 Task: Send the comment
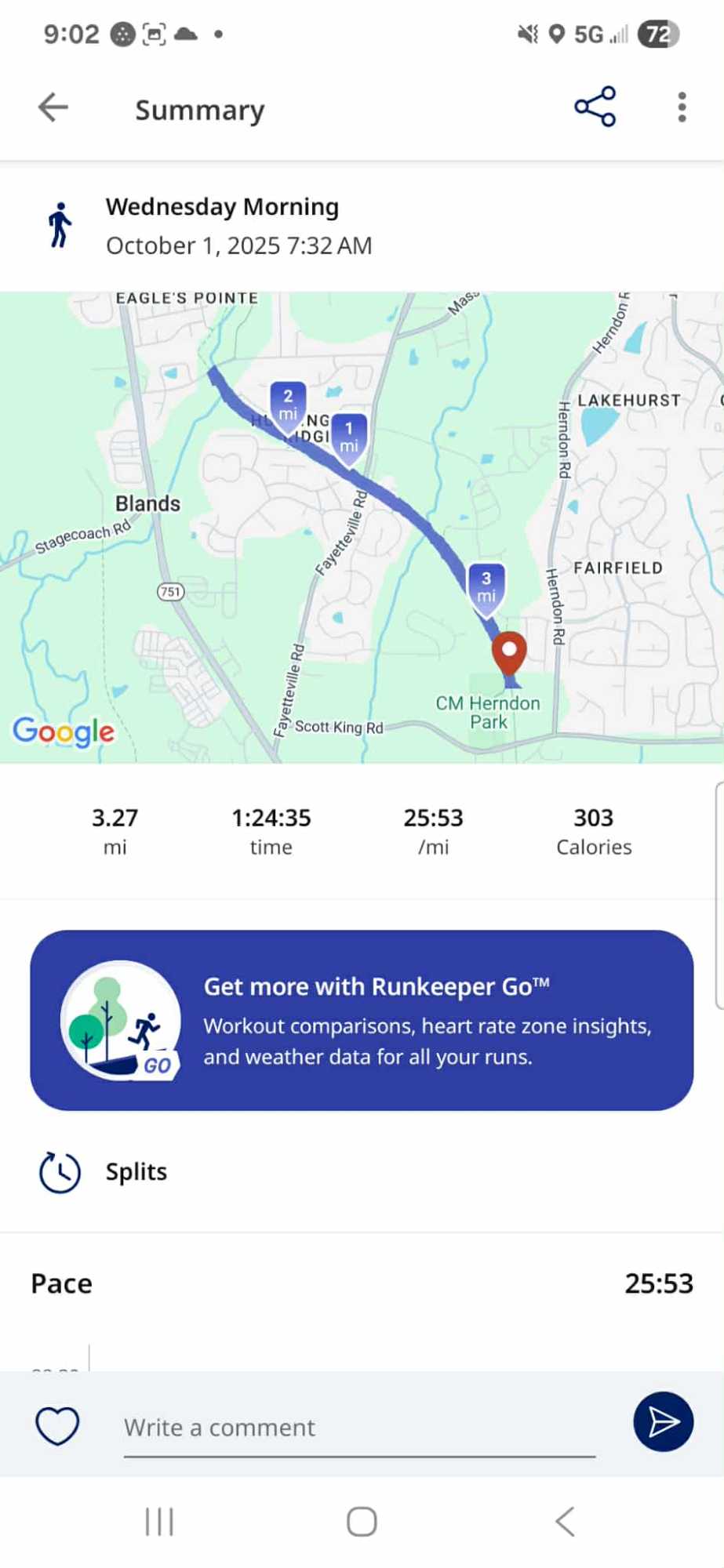click(663, 1422)
